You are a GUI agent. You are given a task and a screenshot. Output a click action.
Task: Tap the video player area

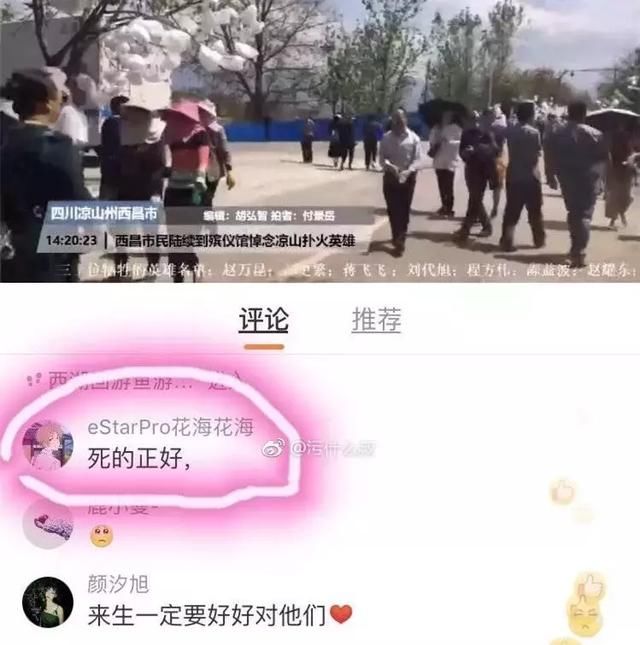(320, 140)
